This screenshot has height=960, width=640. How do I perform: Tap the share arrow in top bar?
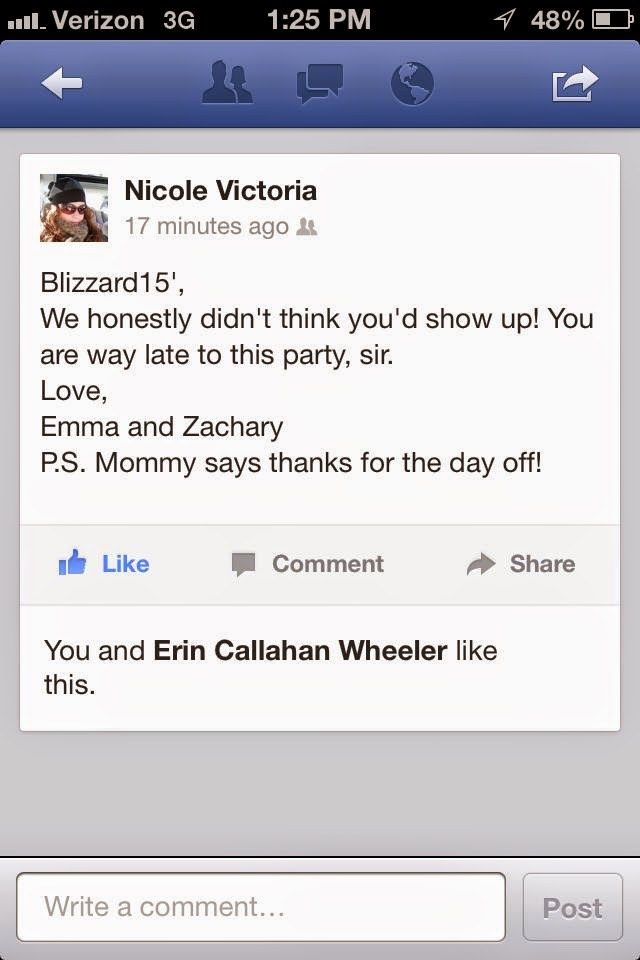[x=575, y=84]
